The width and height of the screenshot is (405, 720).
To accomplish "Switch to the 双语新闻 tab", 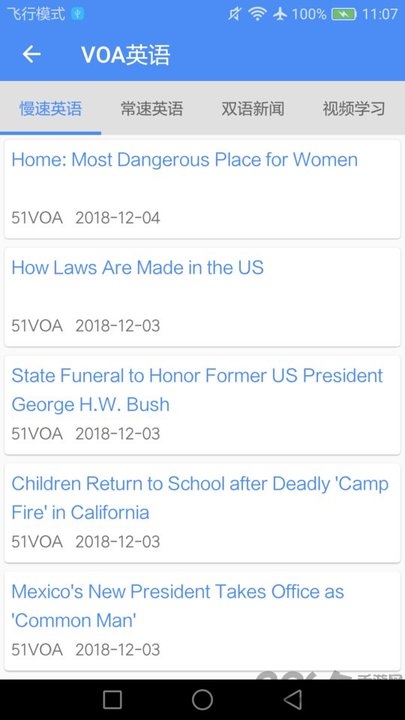I will pyautogui.click(x=253, y=109).
